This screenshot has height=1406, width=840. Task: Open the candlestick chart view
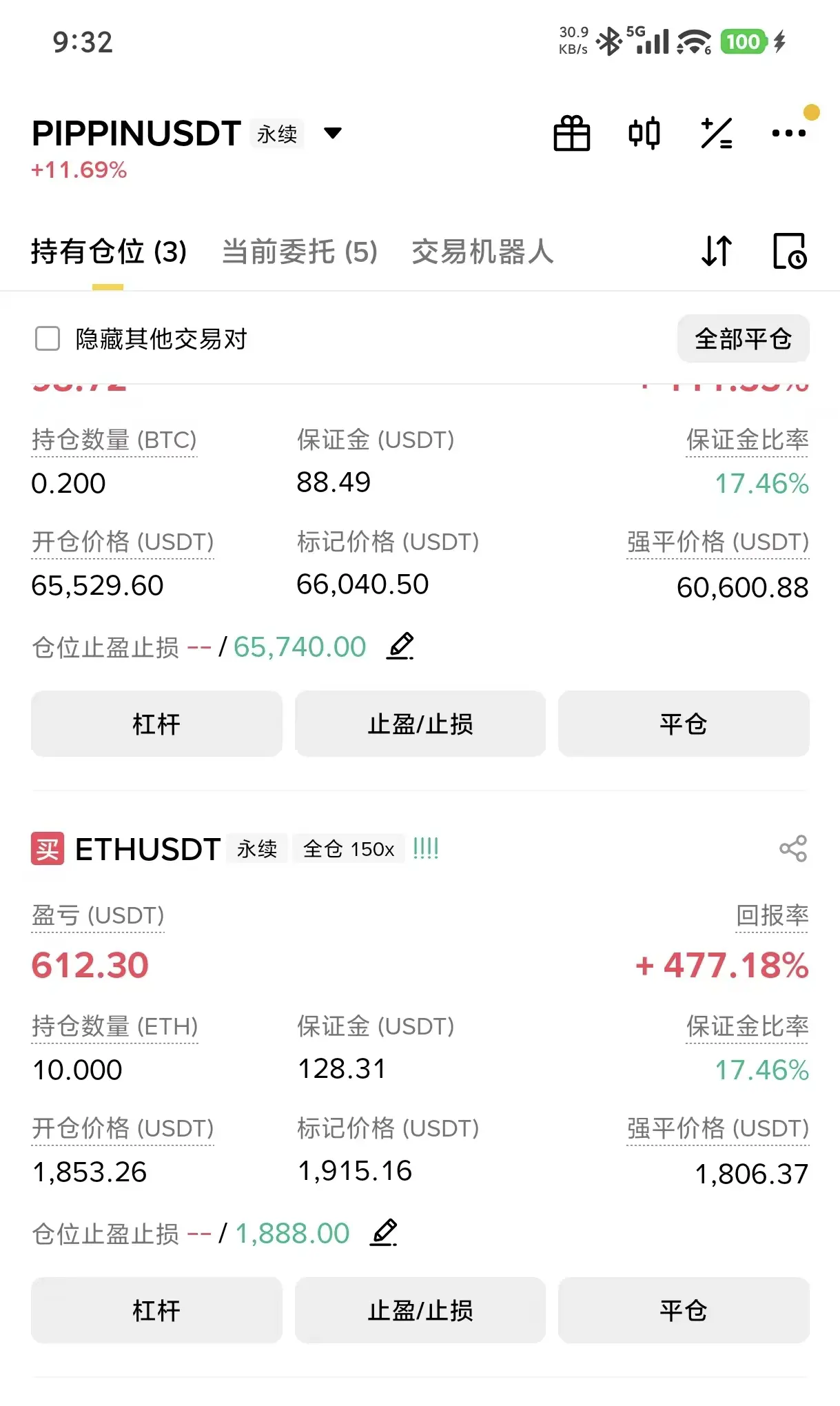[x=644, y=133]
